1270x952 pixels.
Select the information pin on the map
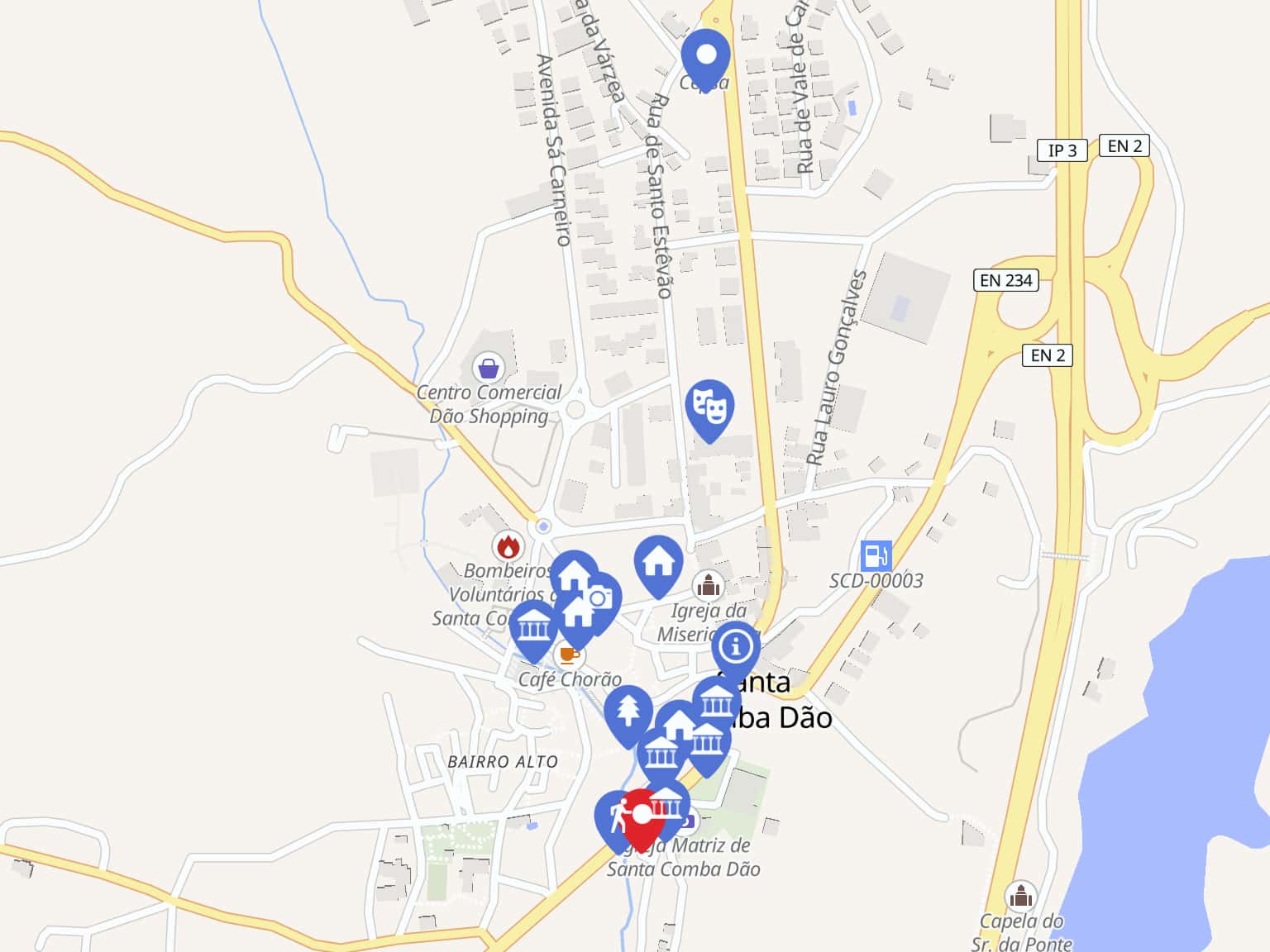pos(736,646)
